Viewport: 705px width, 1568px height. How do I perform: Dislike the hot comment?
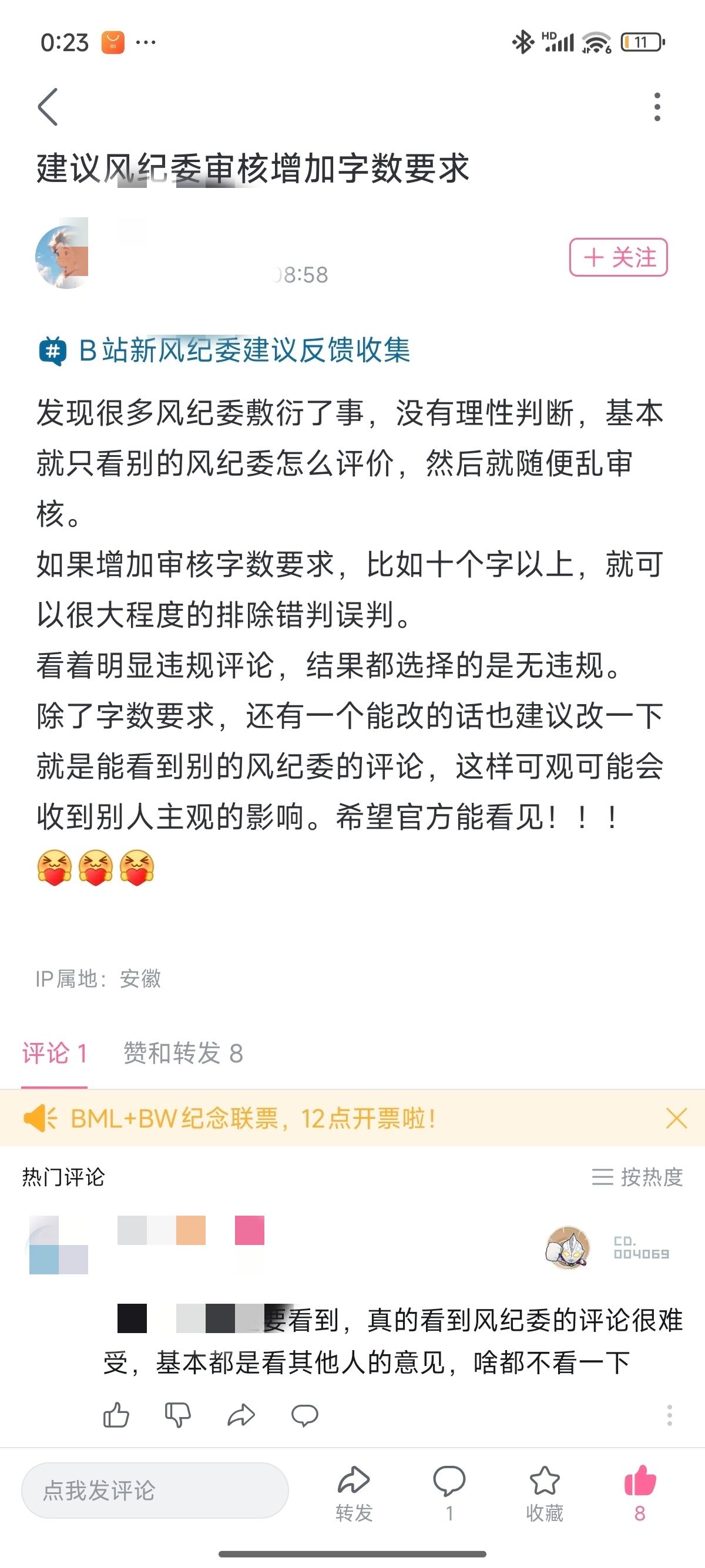[x=178, y=1415]
